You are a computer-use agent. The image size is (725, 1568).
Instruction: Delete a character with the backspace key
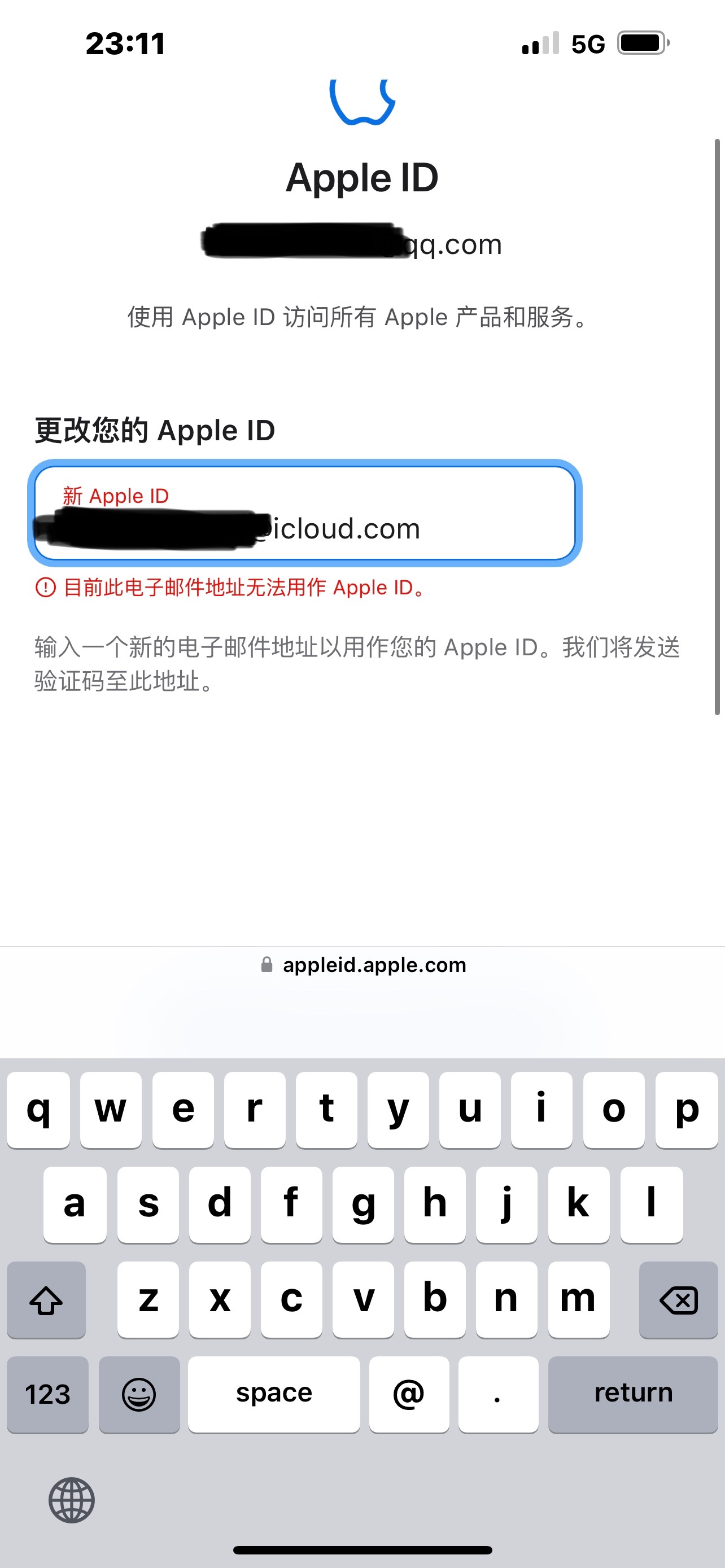click(x=678, y=1299)
